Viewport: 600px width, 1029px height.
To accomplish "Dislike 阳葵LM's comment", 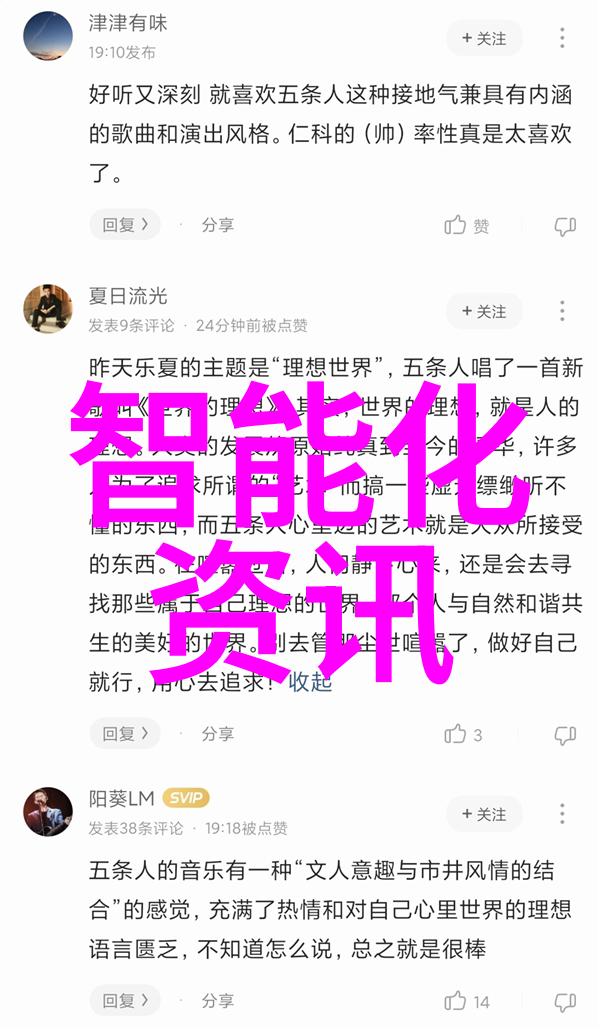I will click(565, 1001).
